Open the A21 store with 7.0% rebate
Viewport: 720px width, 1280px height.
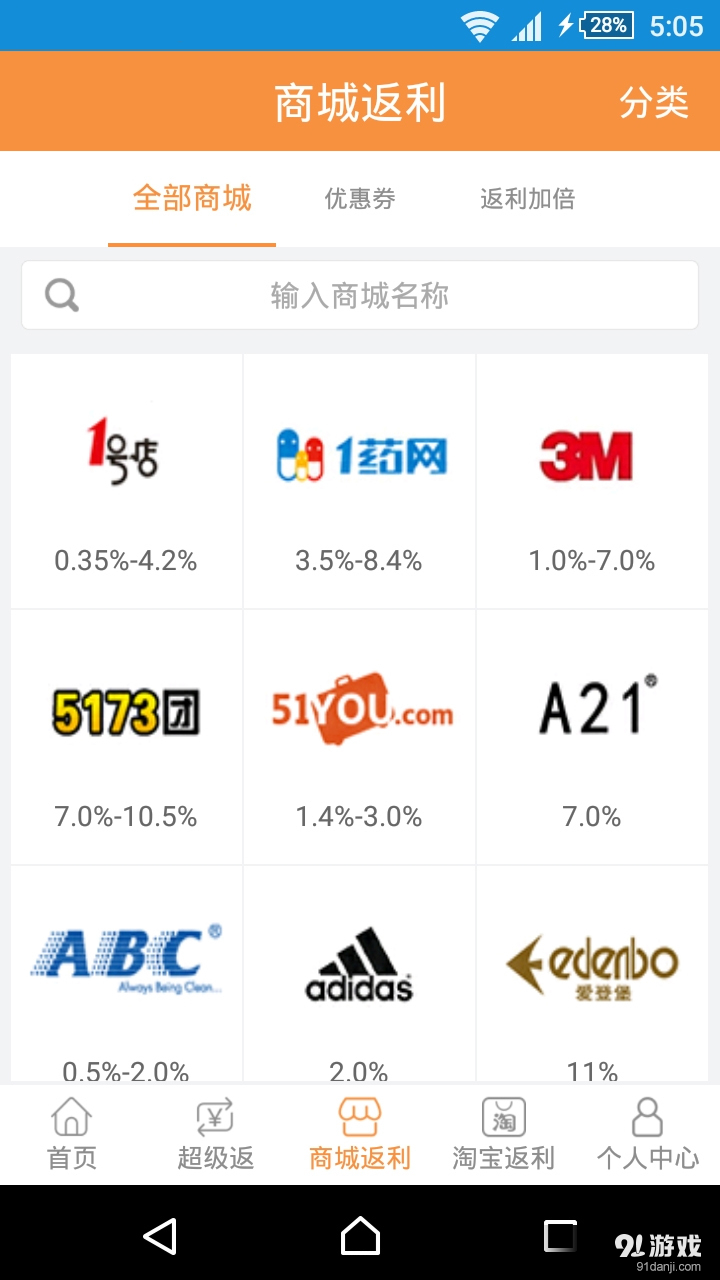pos(592,710)
